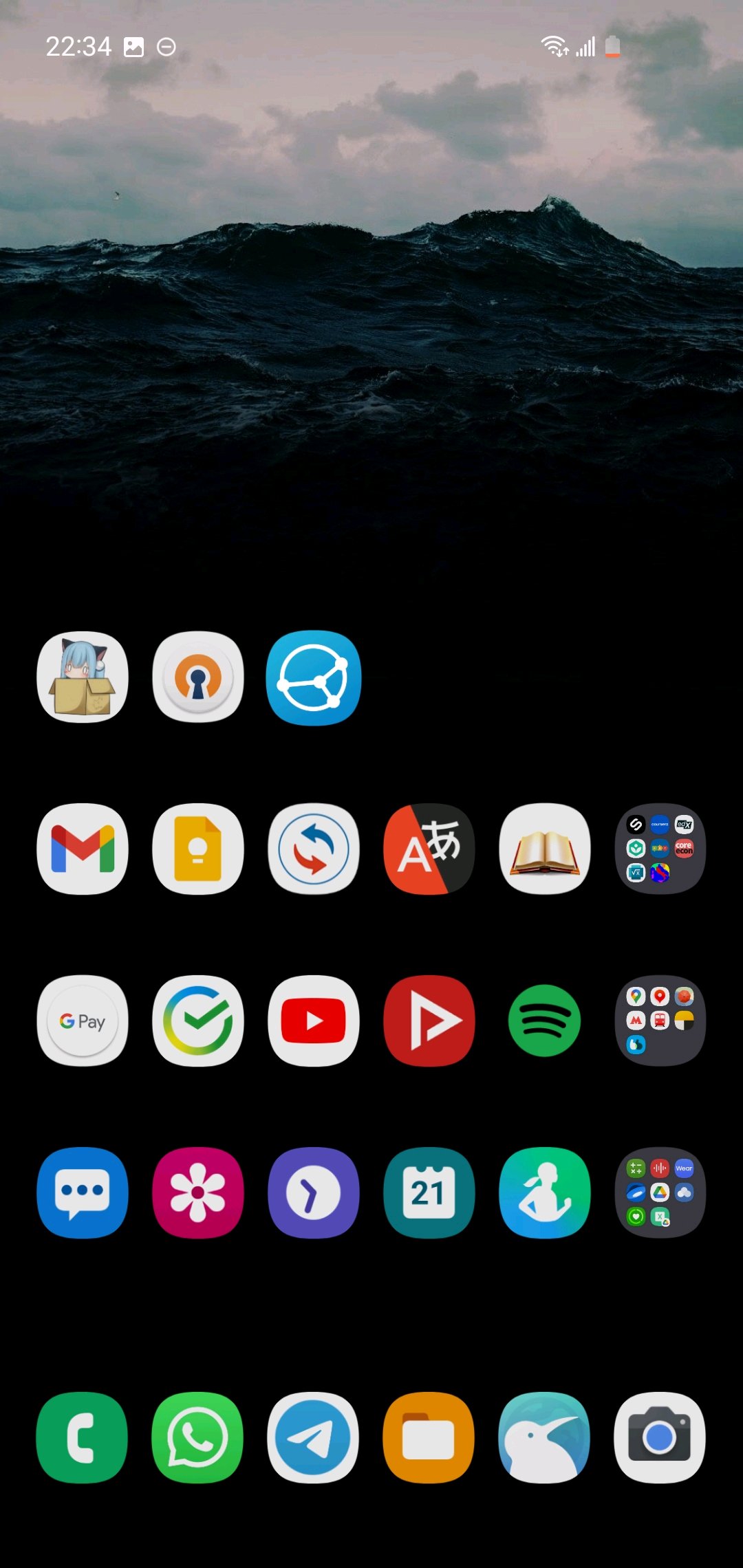Open the OpenVPN Connect app
This screenshot has width=743, height=1568.
198,677
